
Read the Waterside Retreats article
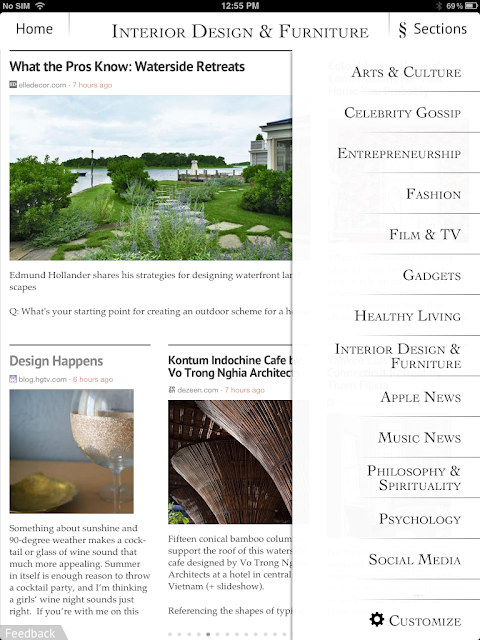point(127,67)
